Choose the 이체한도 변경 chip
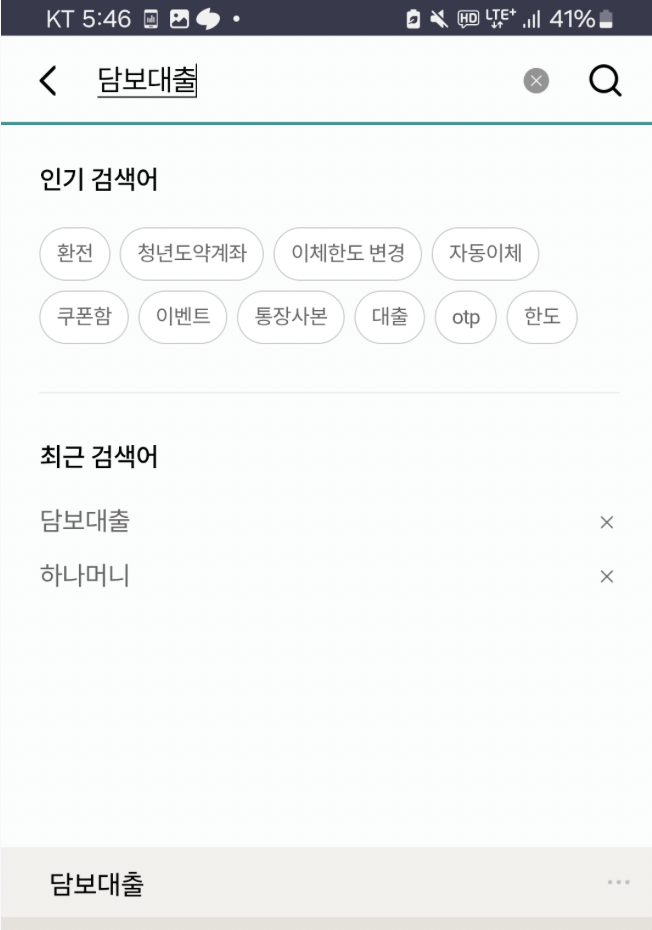Screen dimensions: 652x930 348,254
